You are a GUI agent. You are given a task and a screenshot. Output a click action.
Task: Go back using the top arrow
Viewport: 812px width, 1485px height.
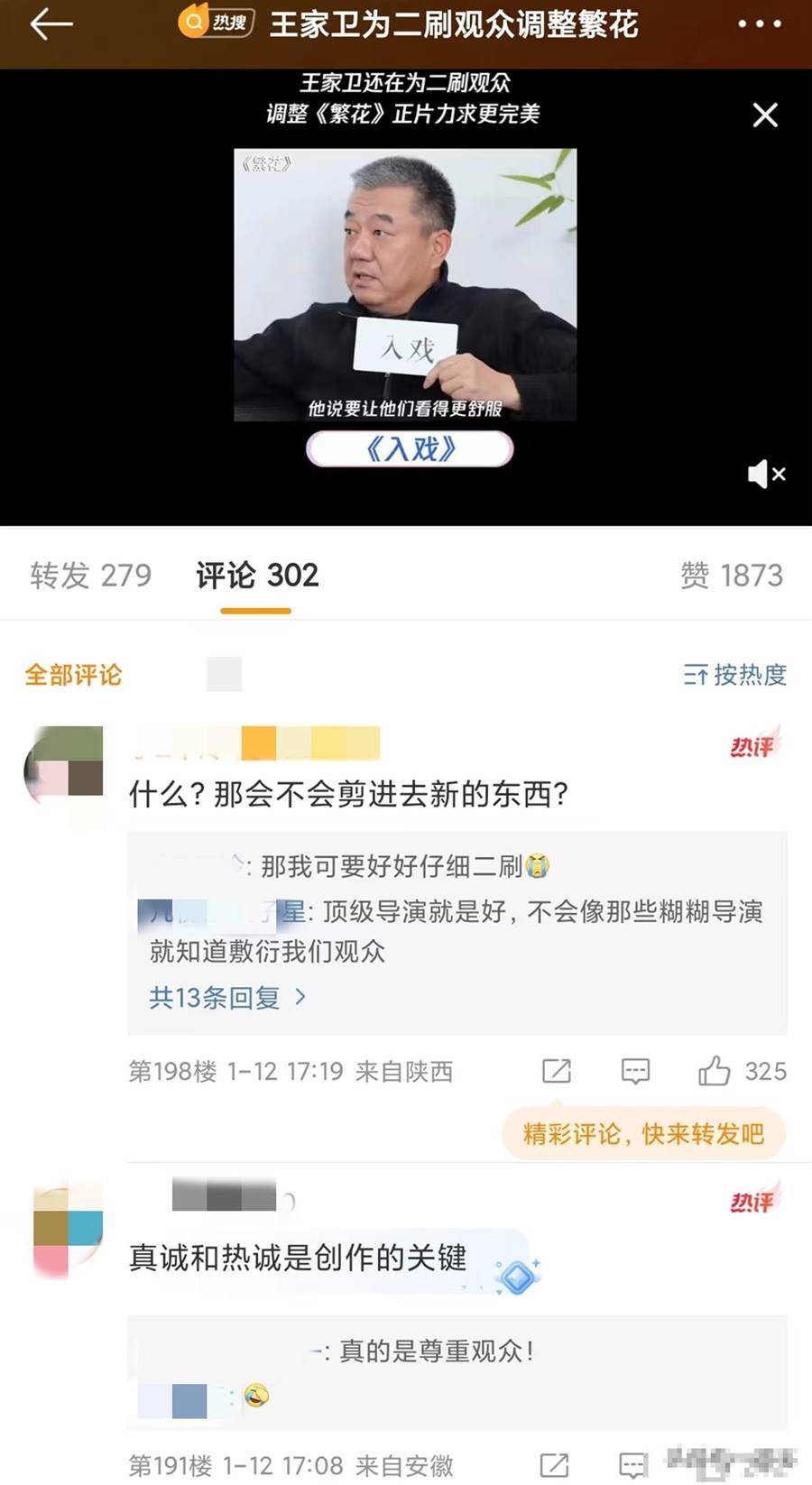pyautogui.click(x=51, y=25)
